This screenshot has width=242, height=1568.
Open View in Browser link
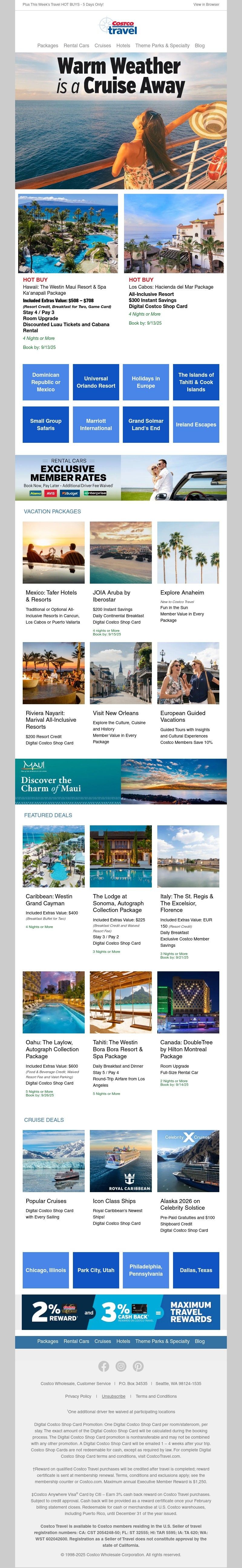coord(206,4)
